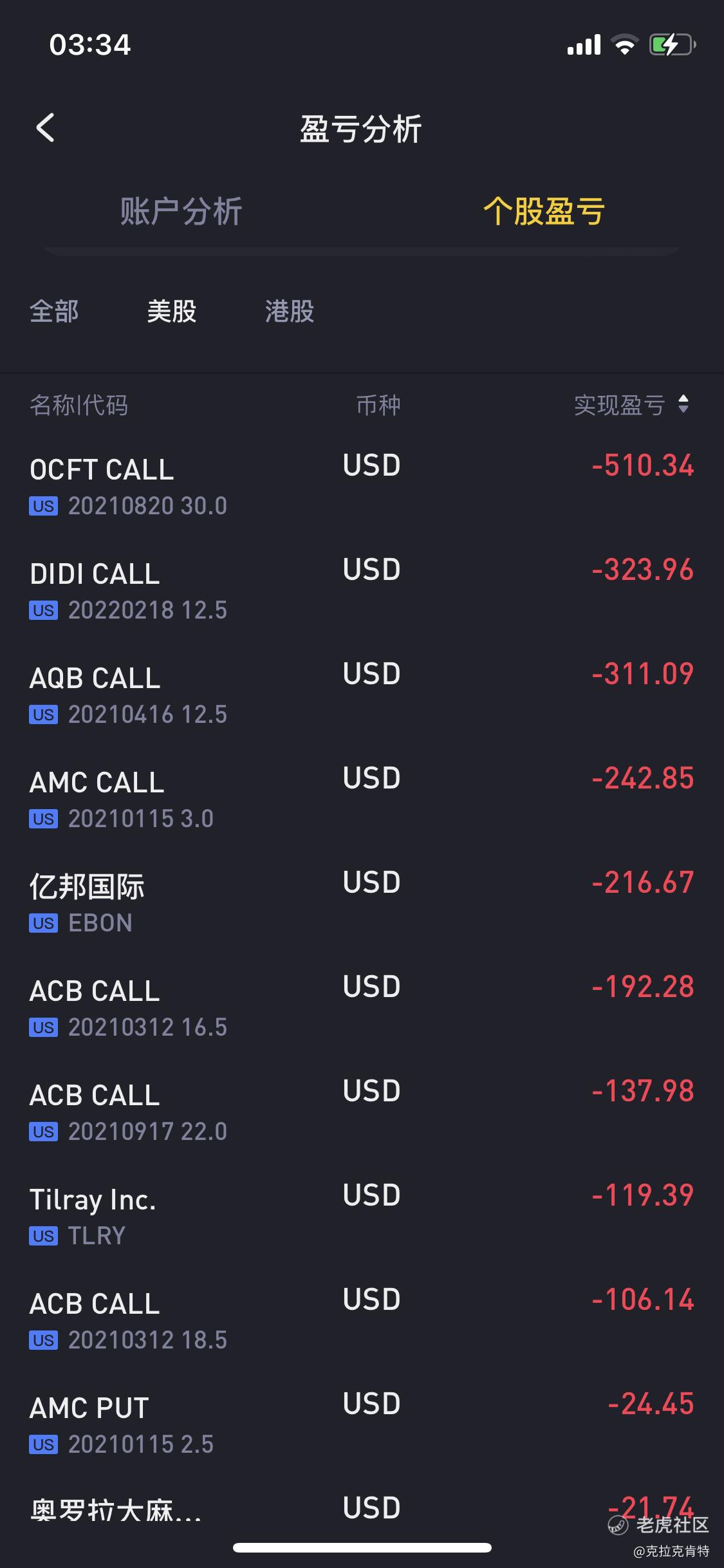Go back from the 盈亏分析 page
Screen dimensions: 724x1568
46,128
